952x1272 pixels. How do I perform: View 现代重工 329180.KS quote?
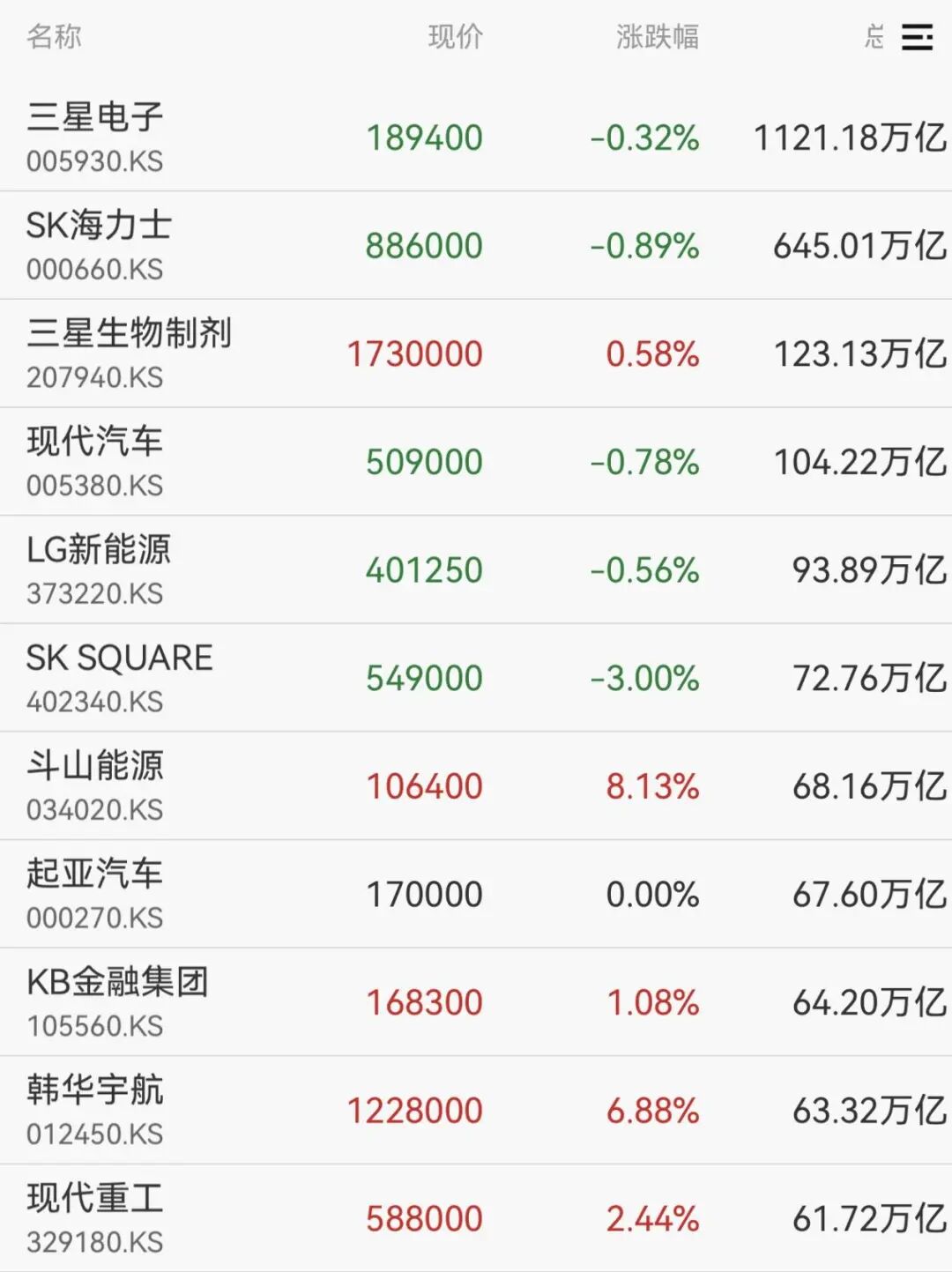pos(95,1217)
